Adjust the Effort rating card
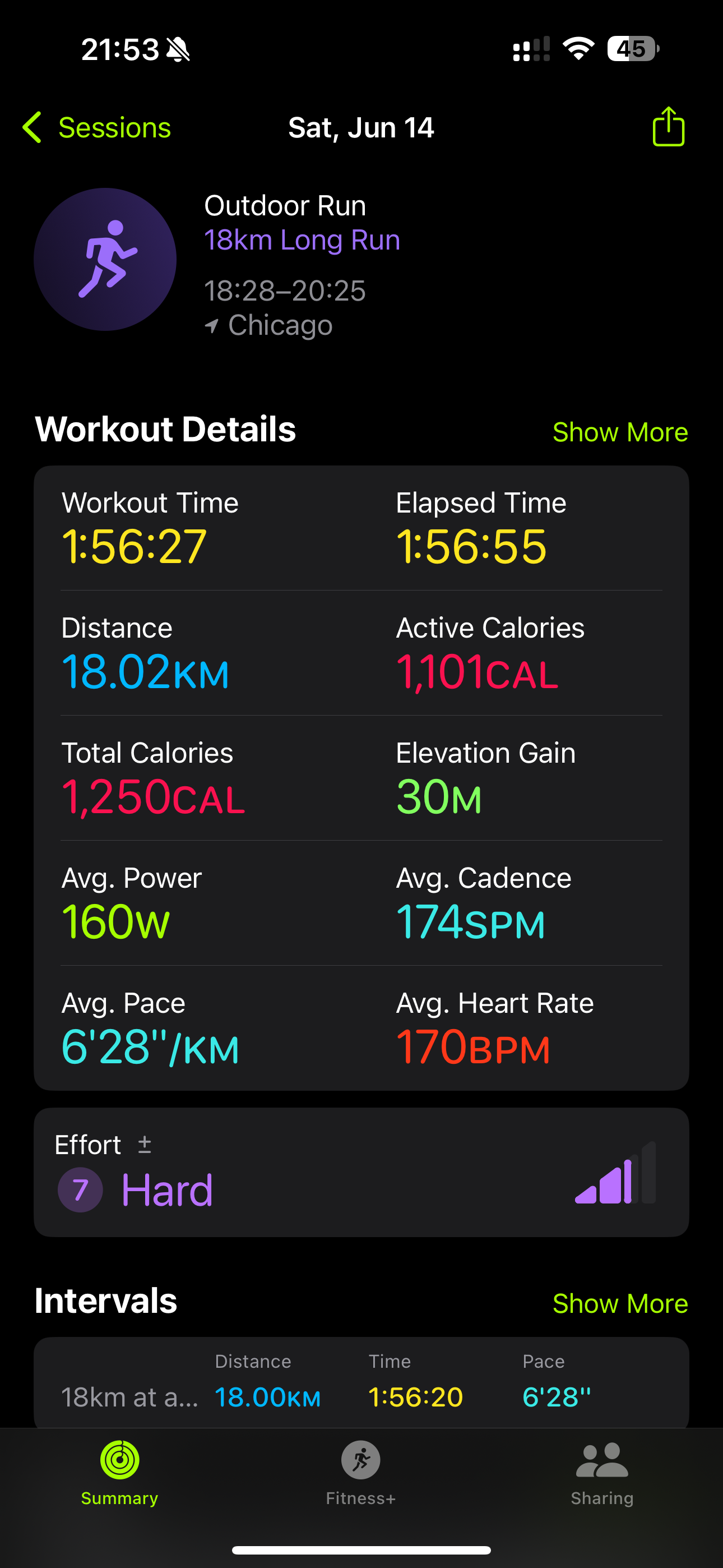Viewport: 723px width, 1568px height. (360, 1172)
